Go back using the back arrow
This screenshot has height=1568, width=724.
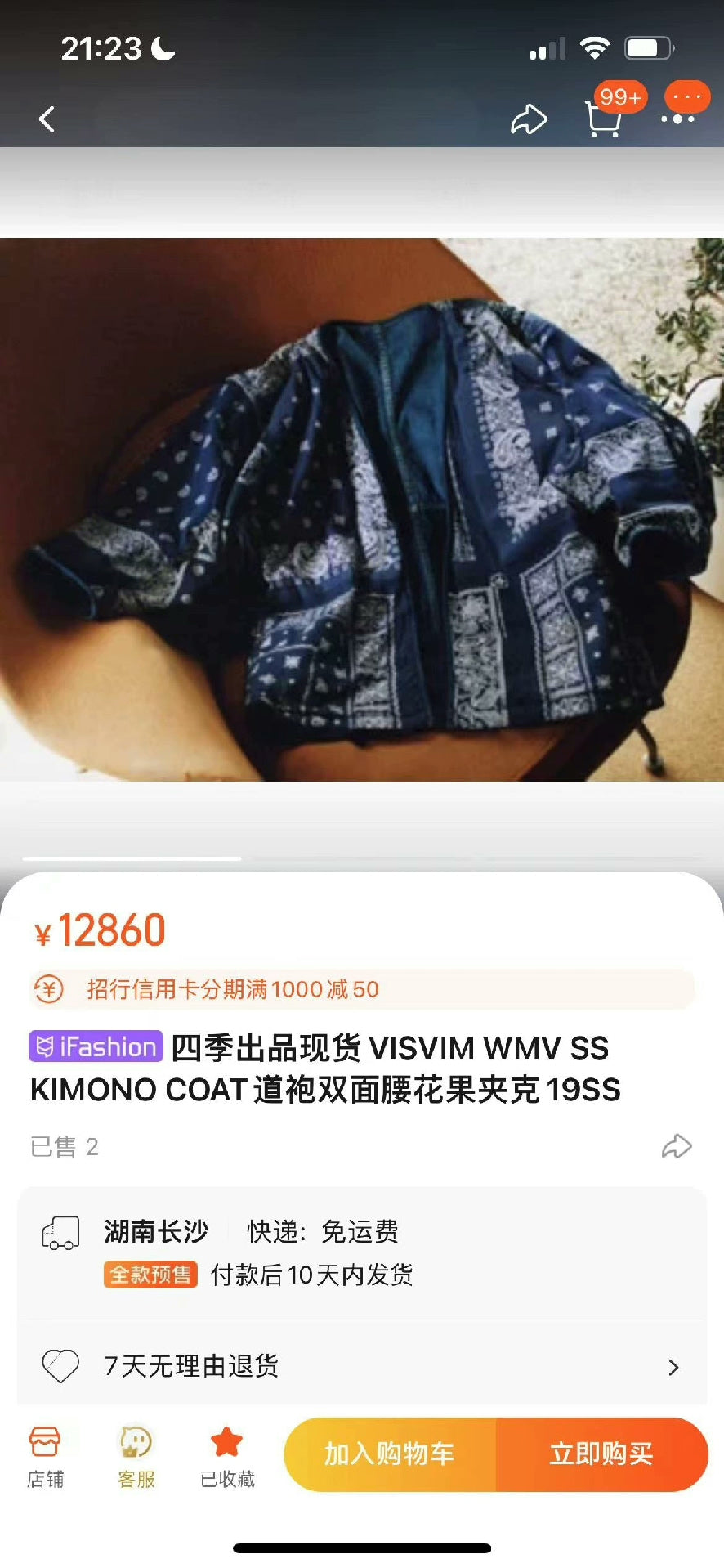[46, 119]
